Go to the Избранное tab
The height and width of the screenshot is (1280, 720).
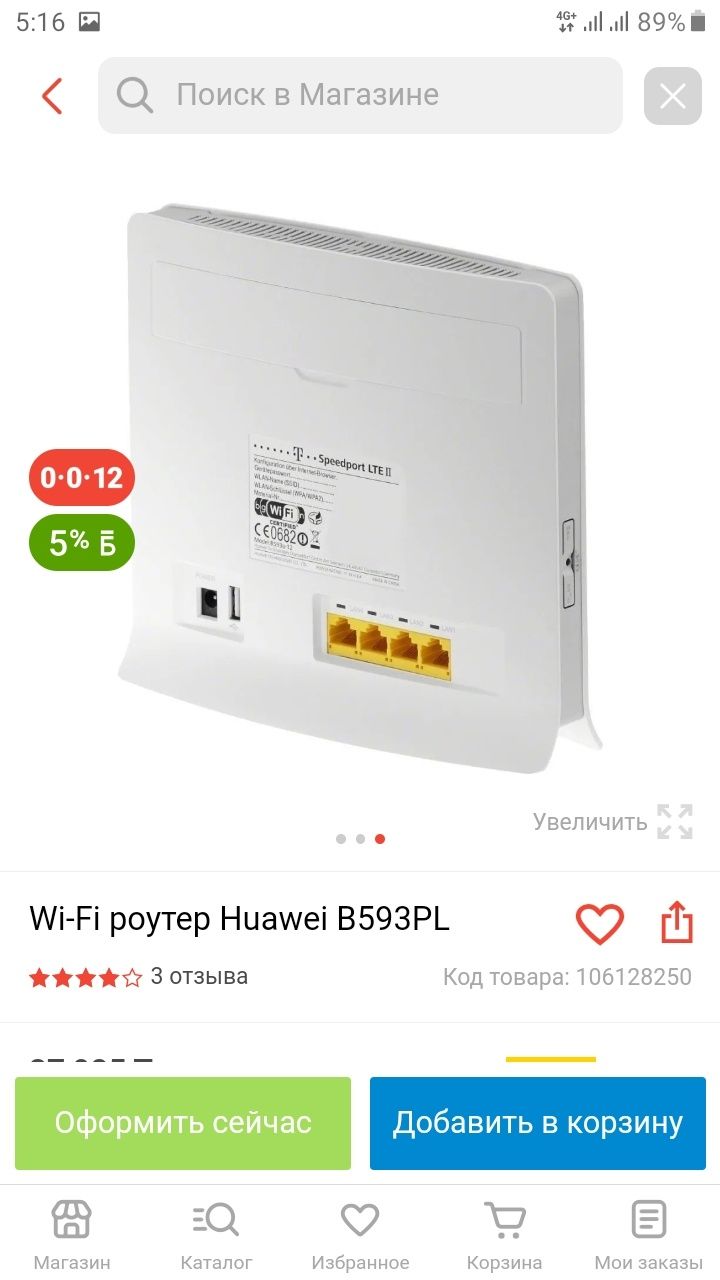pyautogui.click(x=360, y=1235)
